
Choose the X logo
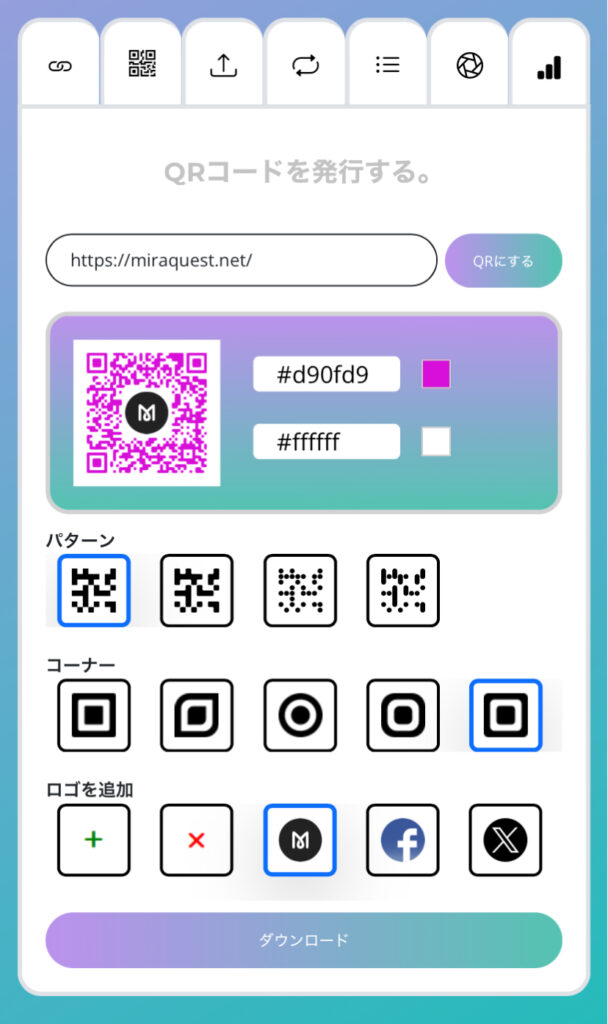(x=505, y=840)
